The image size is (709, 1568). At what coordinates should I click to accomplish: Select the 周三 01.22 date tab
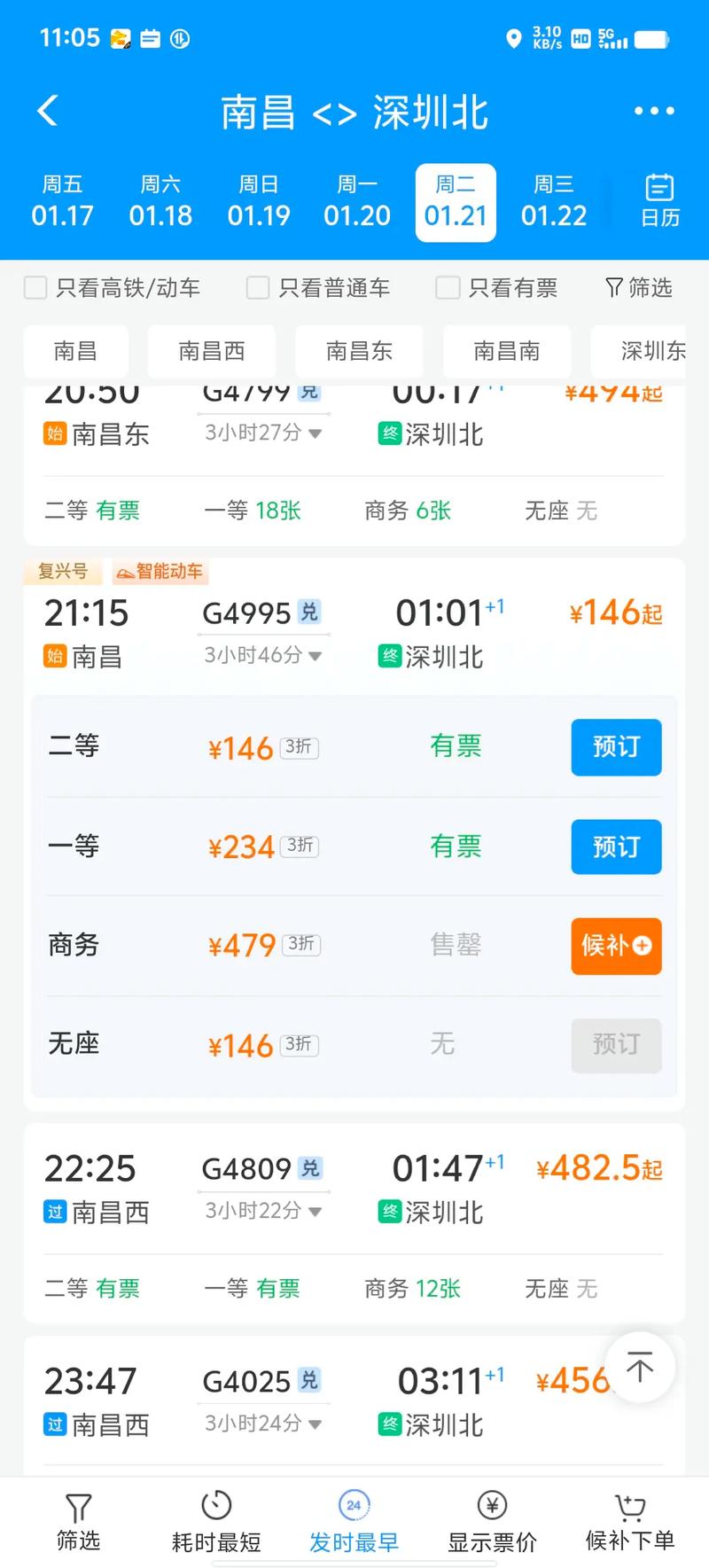(x=554, y=202)
